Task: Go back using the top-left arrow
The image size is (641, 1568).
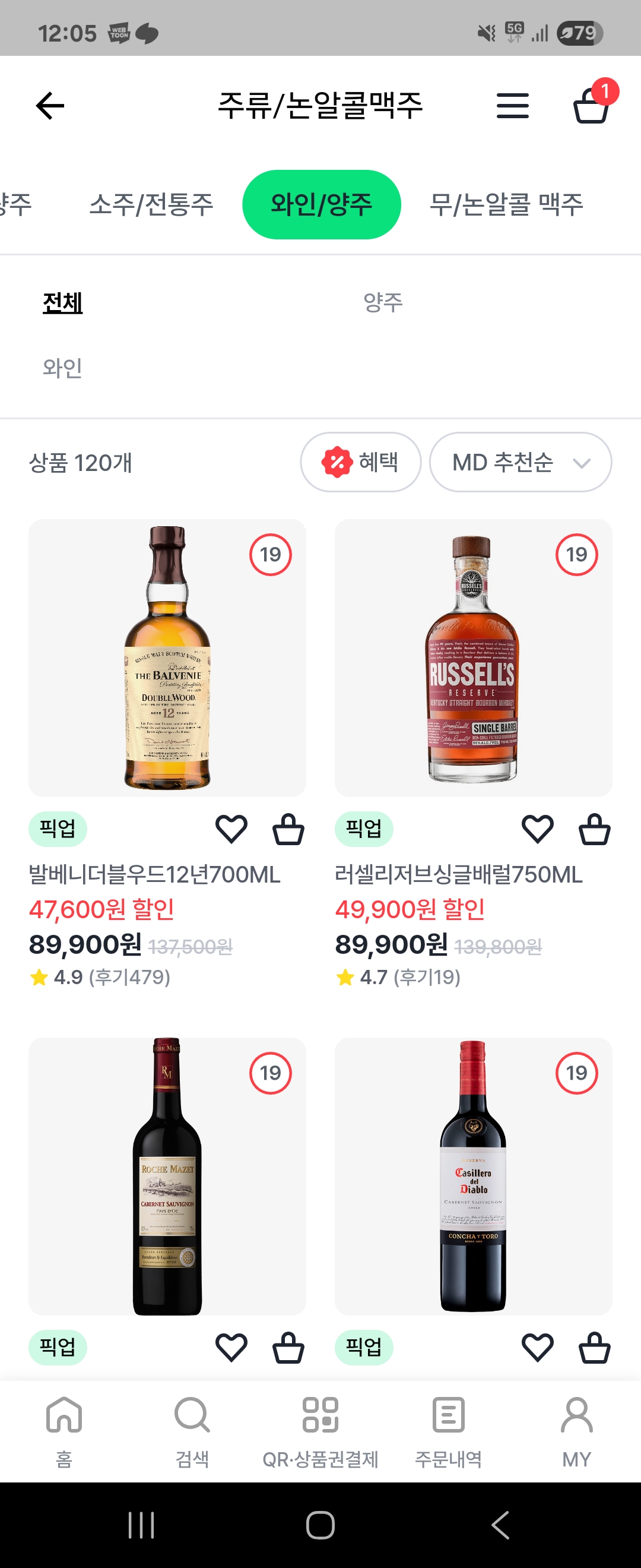Action: click(50, 106)
